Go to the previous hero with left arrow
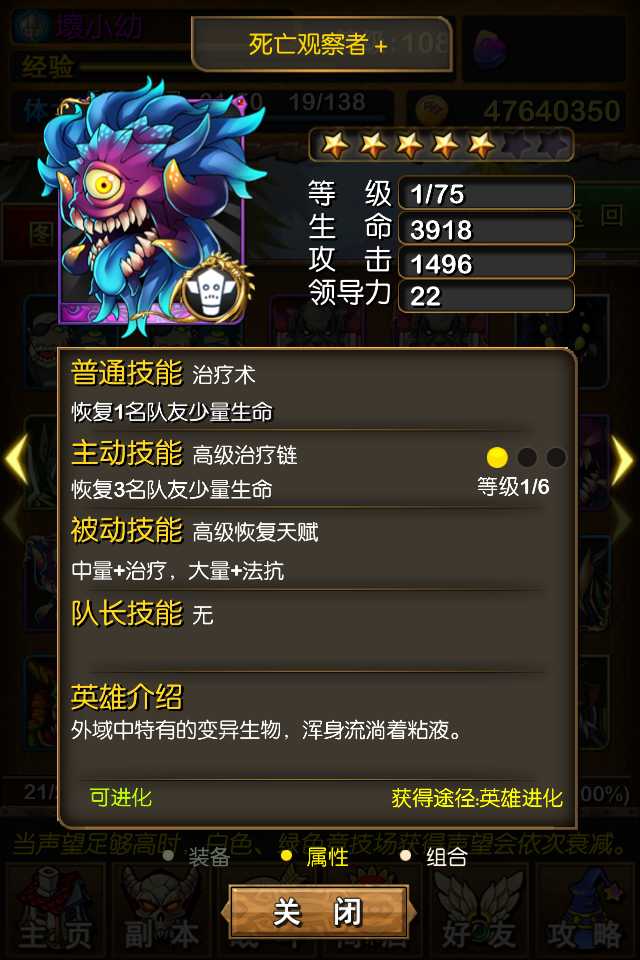The width and height of the screenshot is (640, 960). (17, 460)
